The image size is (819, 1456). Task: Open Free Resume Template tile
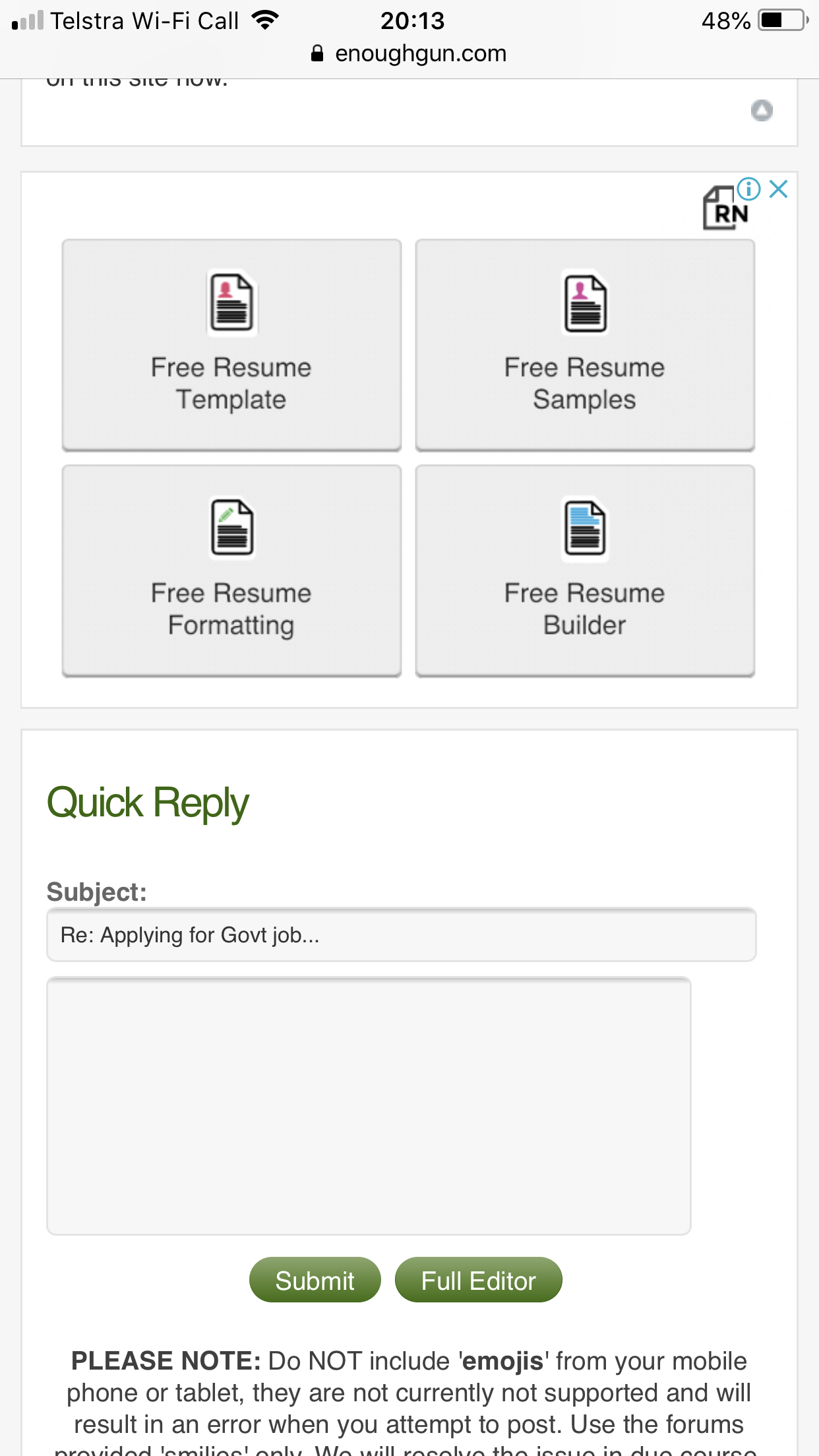click(x=231, y=345)
